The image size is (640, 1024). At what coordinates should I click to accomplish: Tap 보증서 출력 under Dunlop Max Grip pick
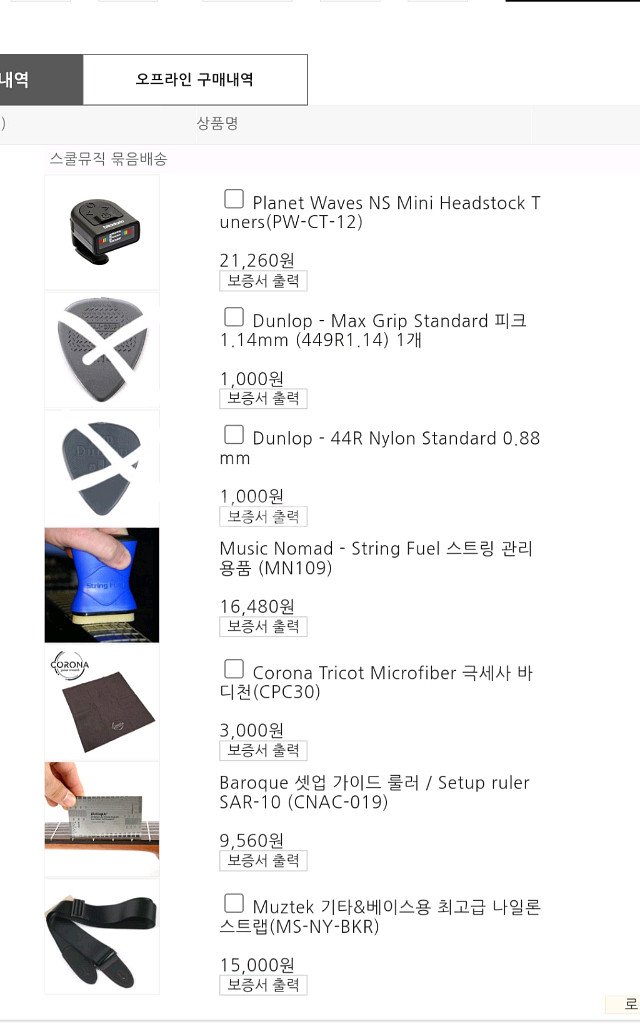point(263,399)
